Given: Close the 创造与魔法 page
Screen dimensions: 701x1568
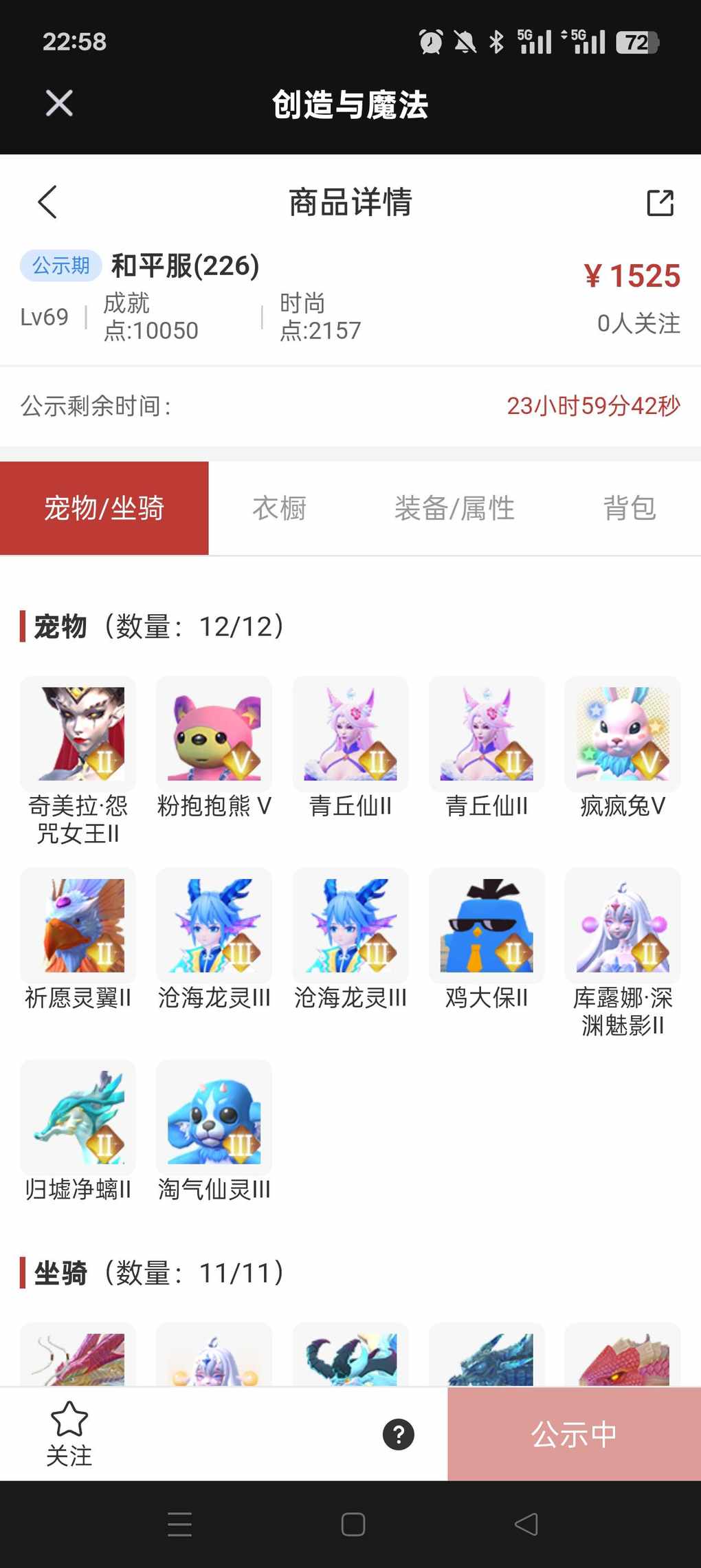Looking at the screenshot, I should pyautogui.click(x=59, y=104).
